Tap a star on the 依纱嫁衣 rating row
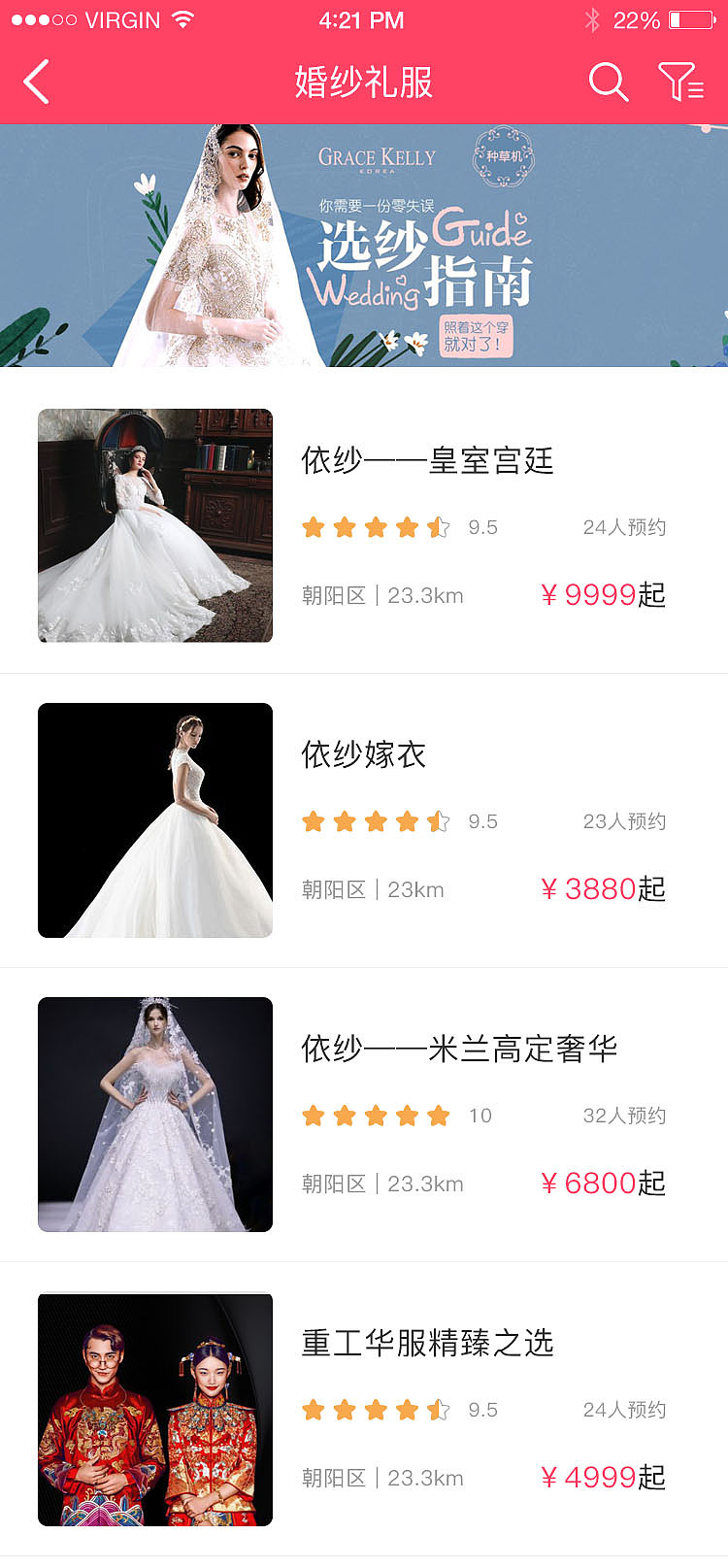This screenshot has height=1568, width=728. click(313, 820)
